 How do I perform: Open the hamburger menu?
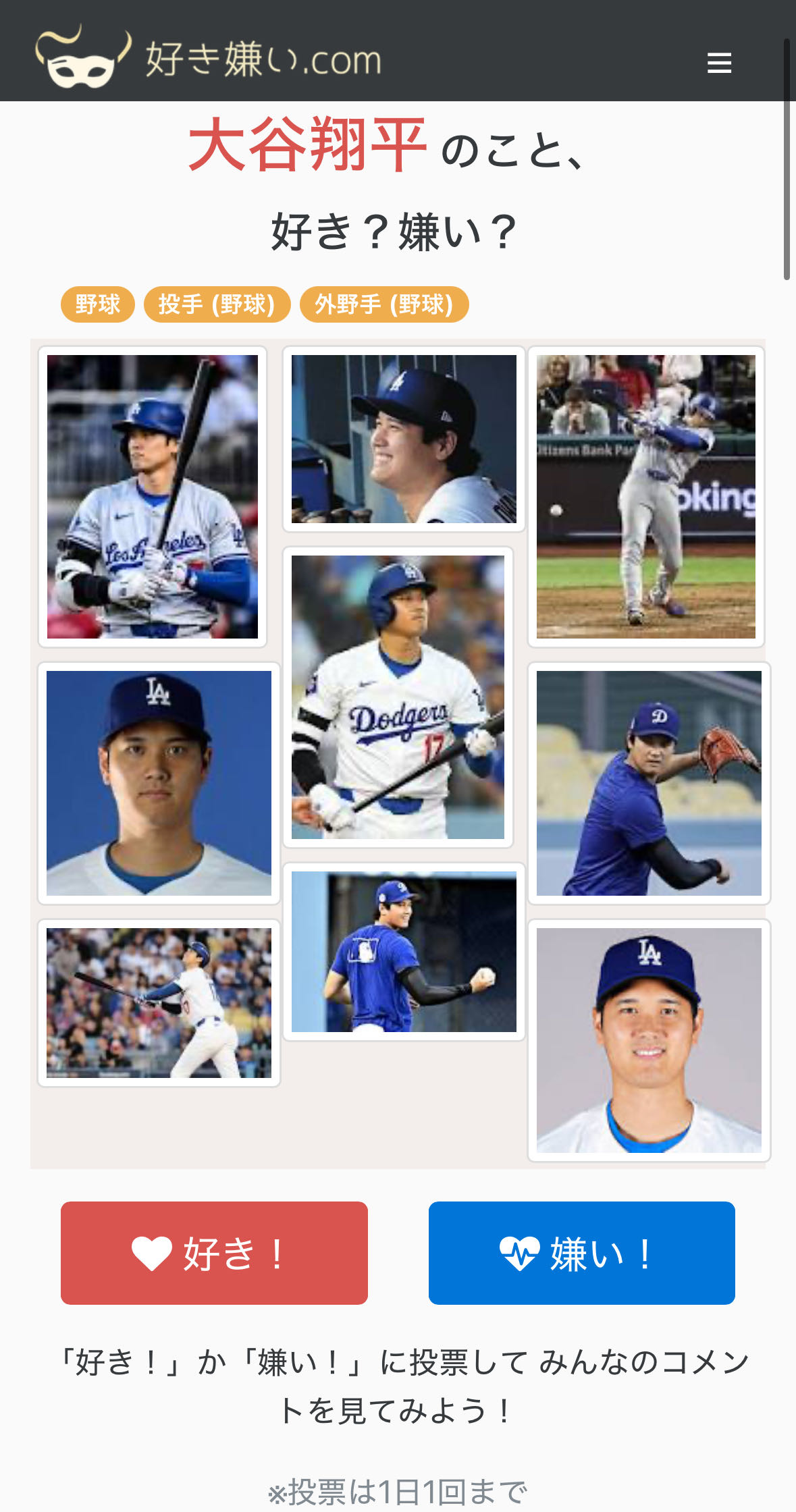[719, 63]
